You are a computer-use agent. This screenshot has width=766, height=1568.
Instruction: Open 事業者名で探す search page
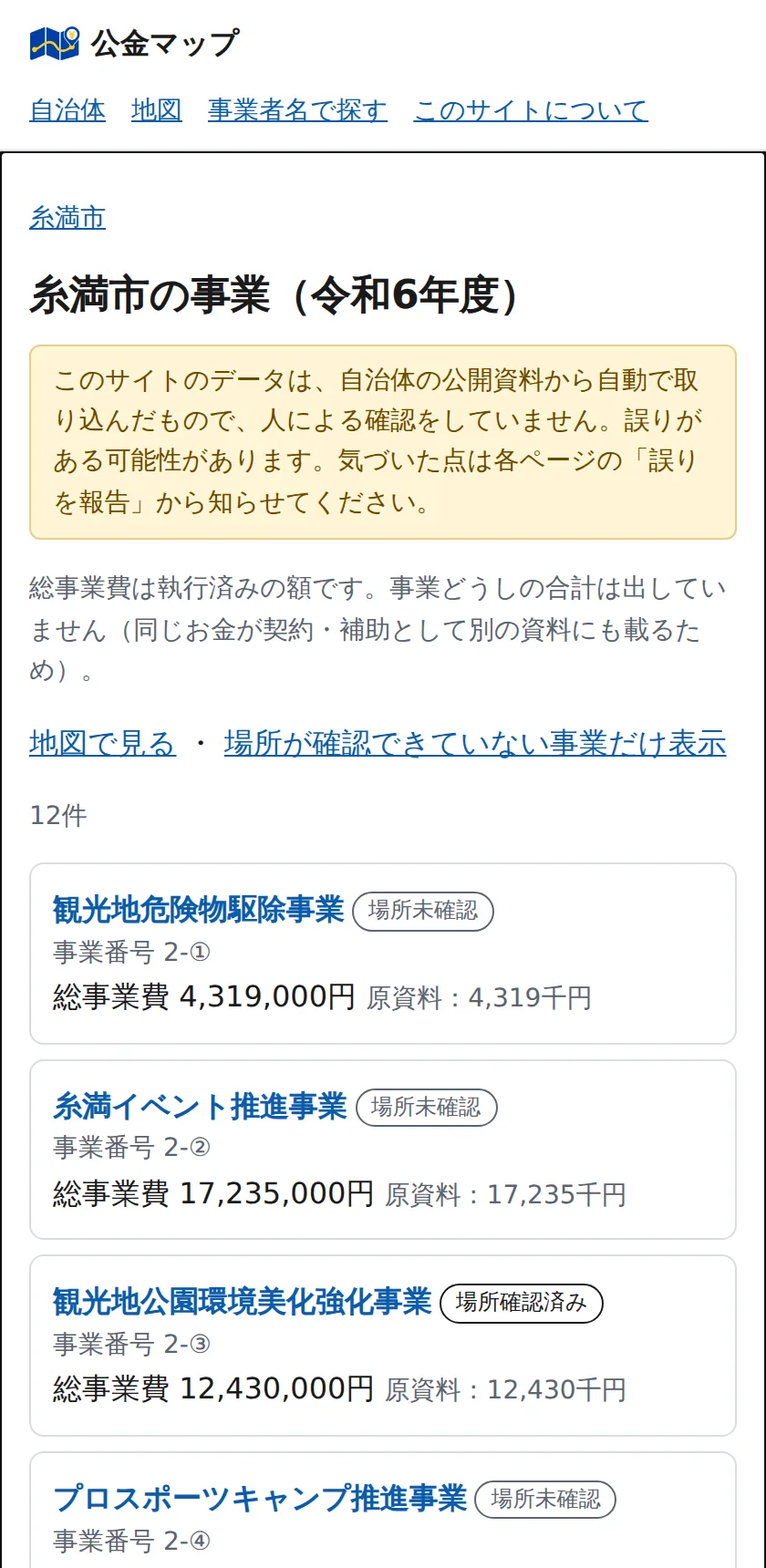point(297,110)
